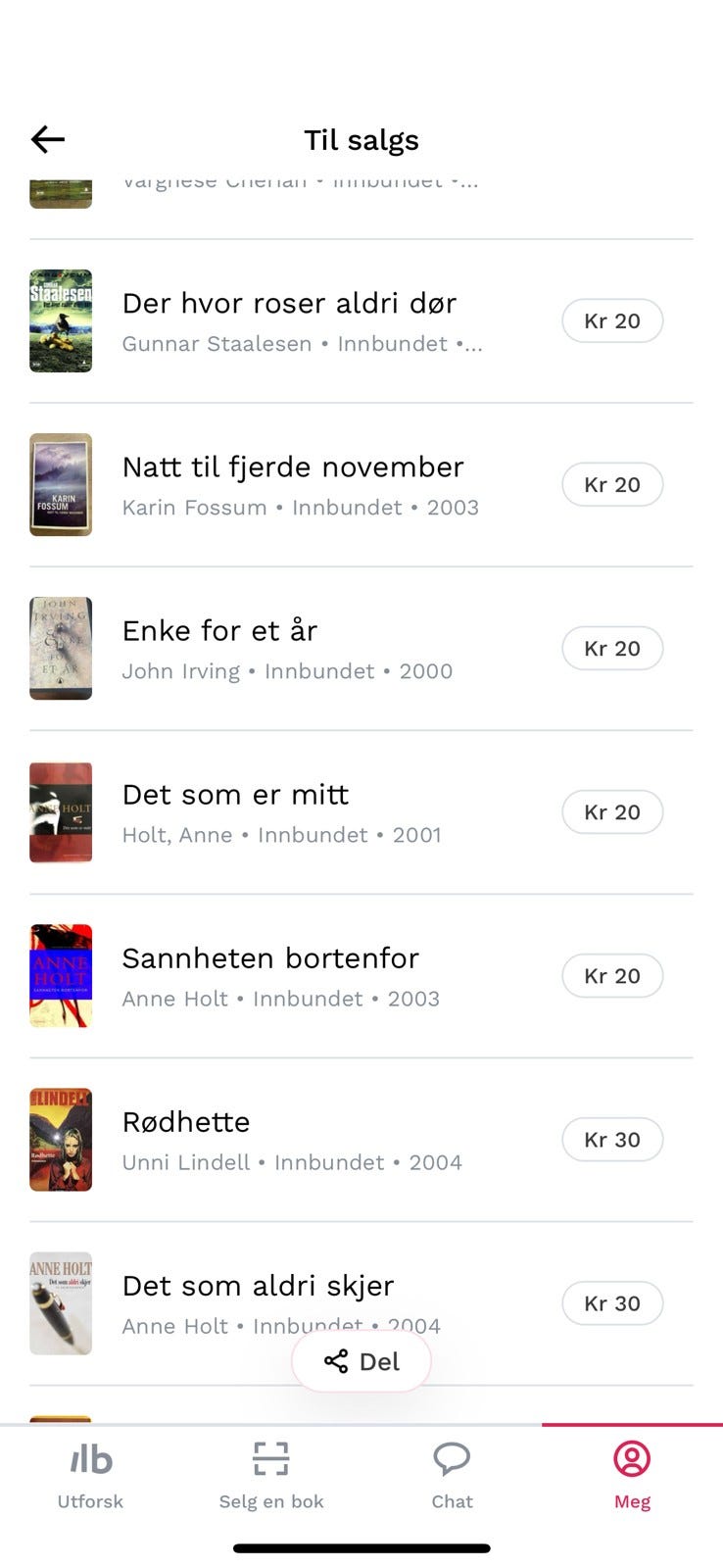Tap Kr 20 price on Enke for et år

612,648
